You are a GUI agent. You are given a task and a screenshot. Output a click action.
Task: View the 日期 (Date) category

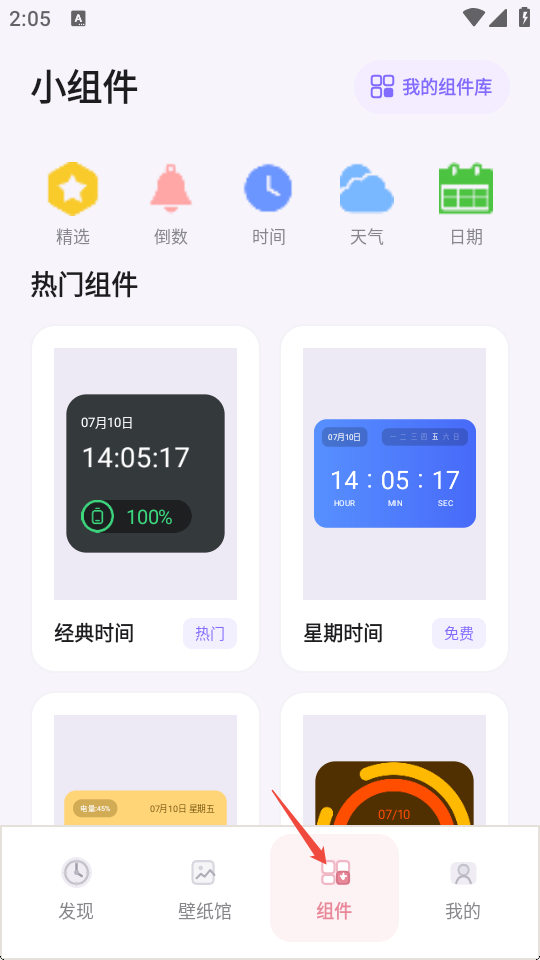pos(466,204)
